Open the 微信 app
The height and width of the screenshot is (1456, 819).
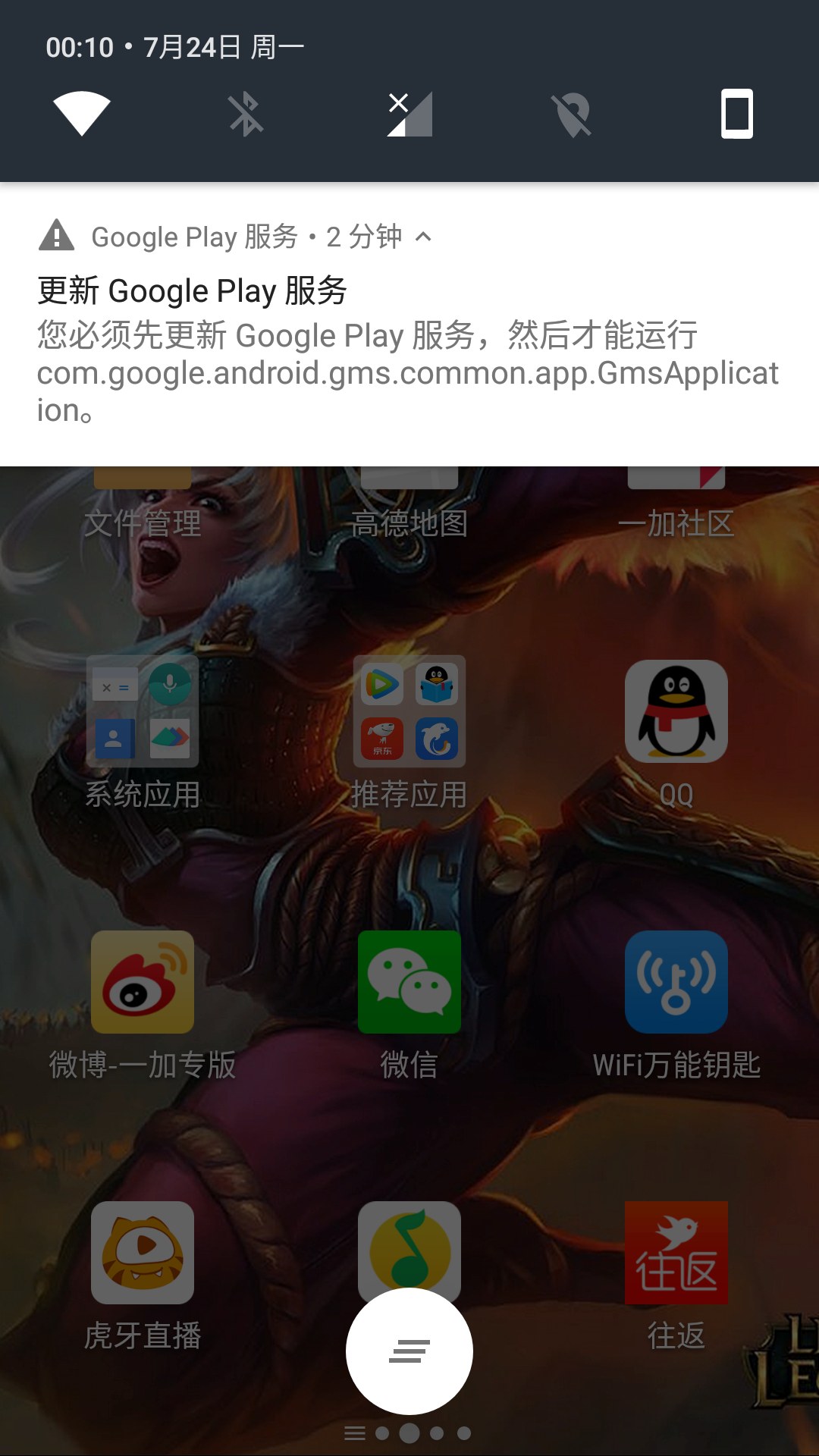(409, 982)
